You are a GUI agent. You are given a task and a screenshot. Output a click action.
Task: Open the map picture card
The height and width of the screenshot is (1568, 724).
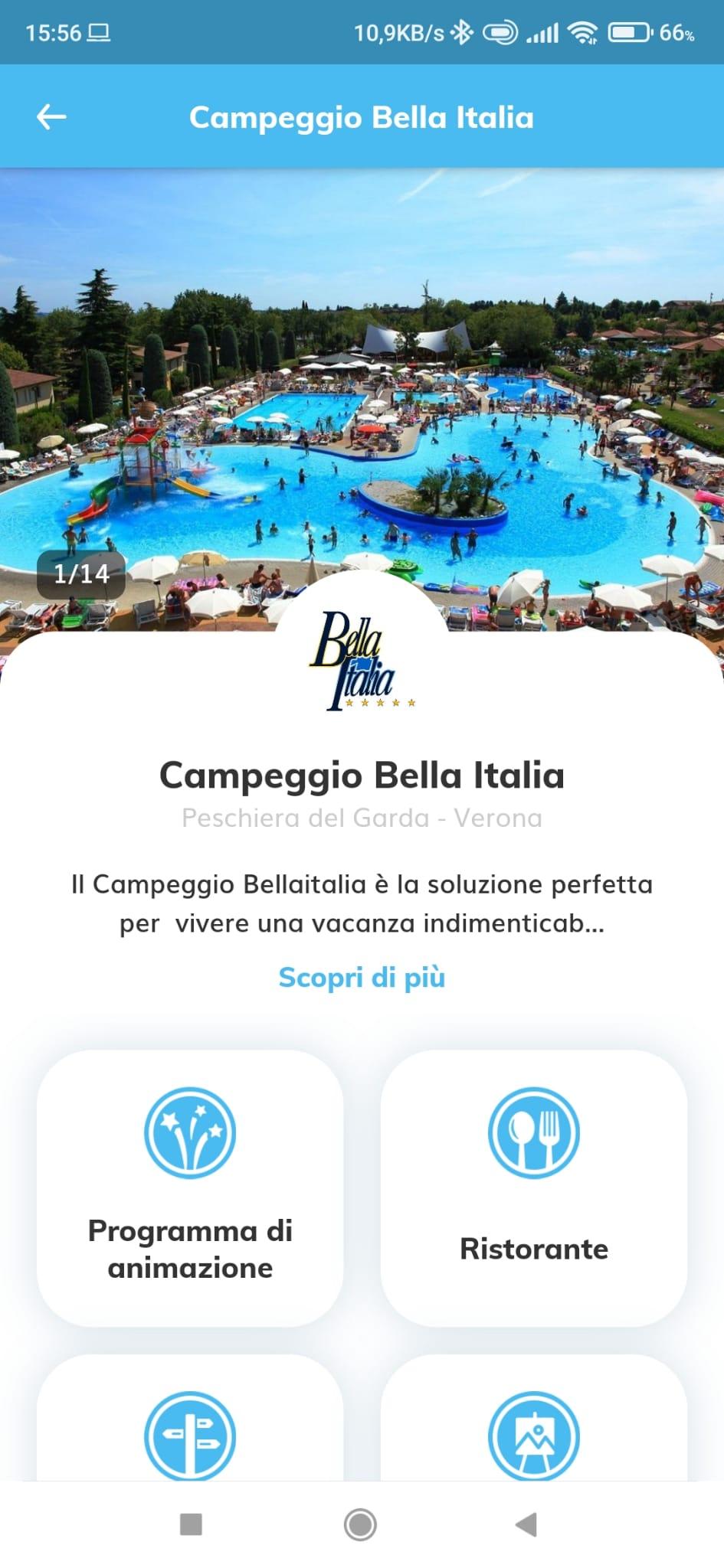(x=534, y=1417)
